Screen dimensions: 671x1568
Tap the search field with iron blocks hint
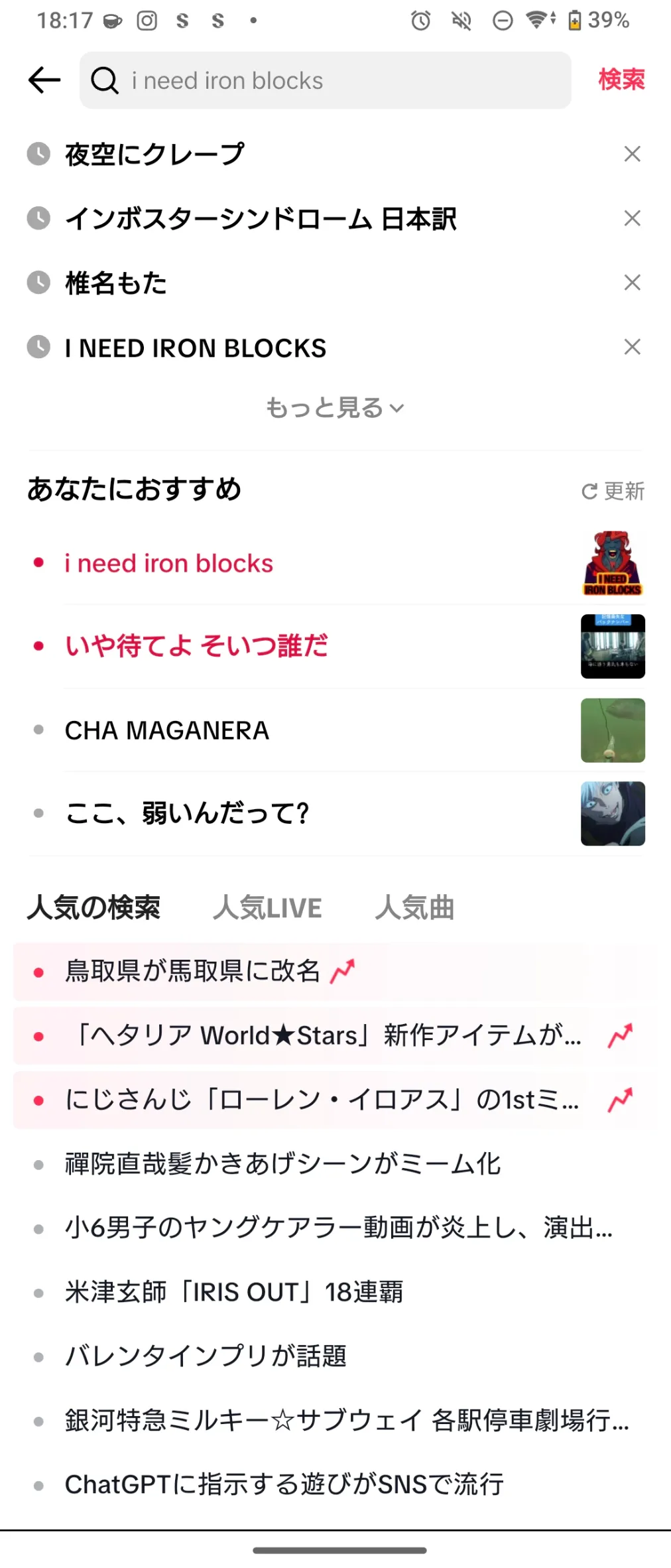325,80
